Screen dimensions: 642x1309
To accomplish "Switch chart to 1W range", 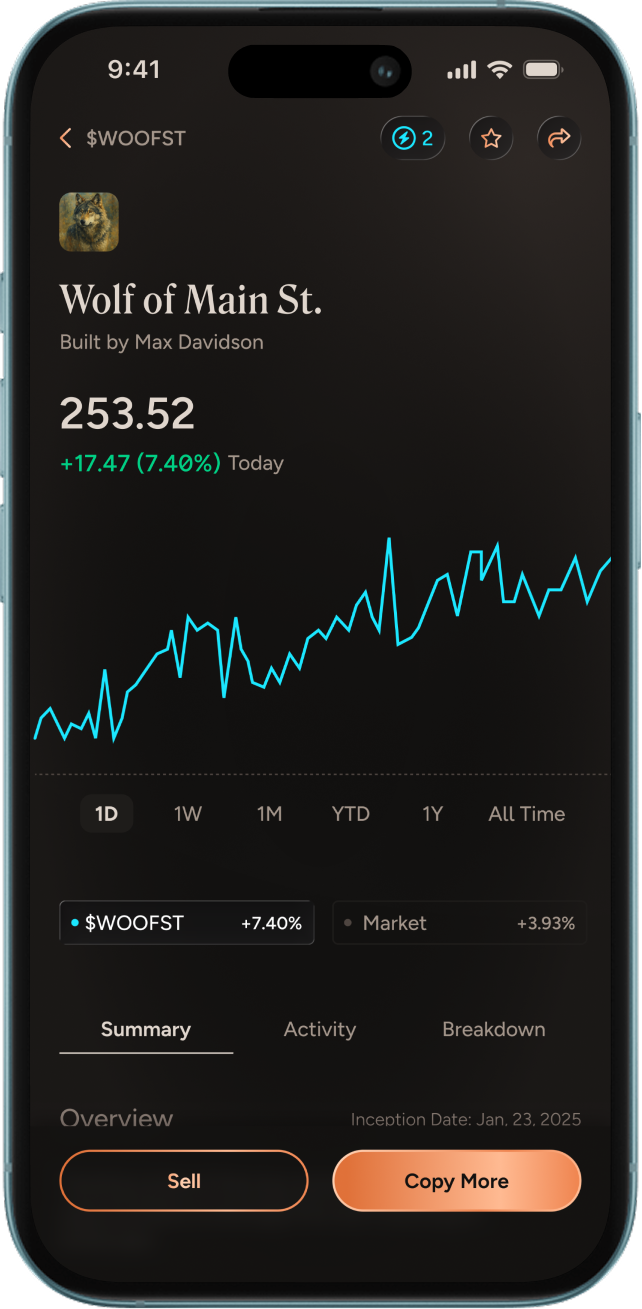I will tap(188, 814).
